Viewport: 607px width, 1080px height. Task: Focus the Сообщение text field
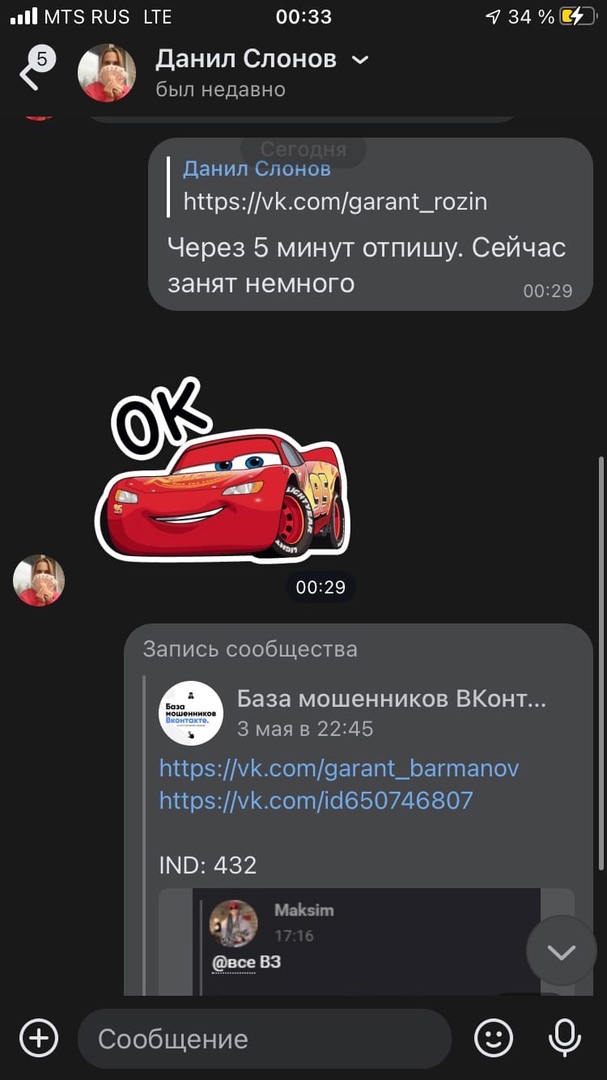[265, 1038]
